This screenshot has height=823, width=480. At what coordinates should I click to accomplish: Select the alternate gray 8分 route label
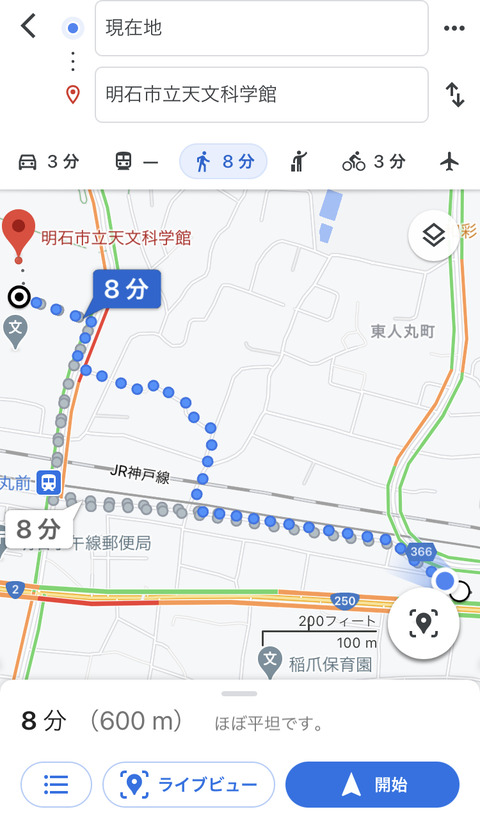point(38,529)
